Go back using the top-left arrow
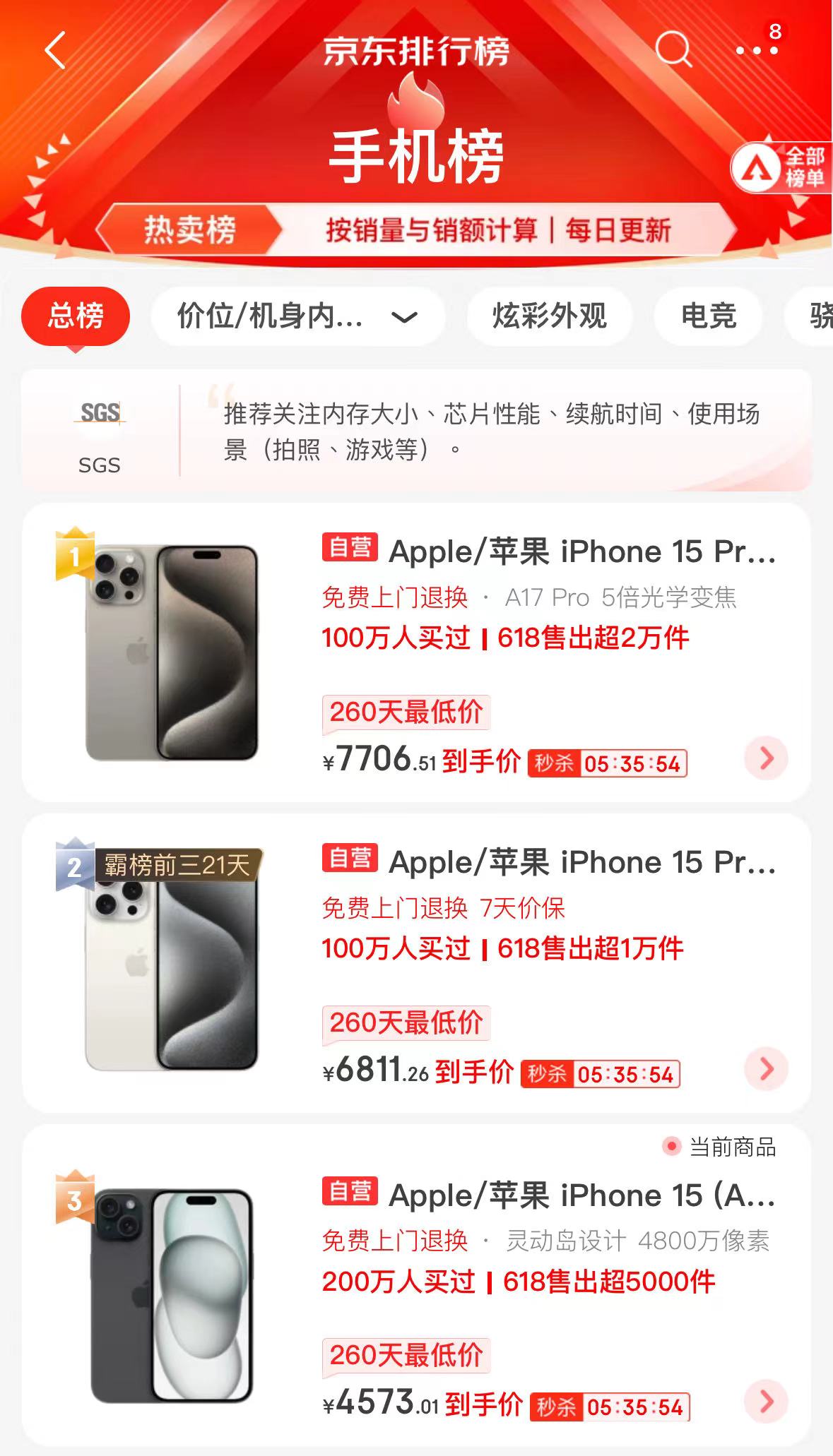Viewport: 833px width, 1456px height. tap(55, 50)
